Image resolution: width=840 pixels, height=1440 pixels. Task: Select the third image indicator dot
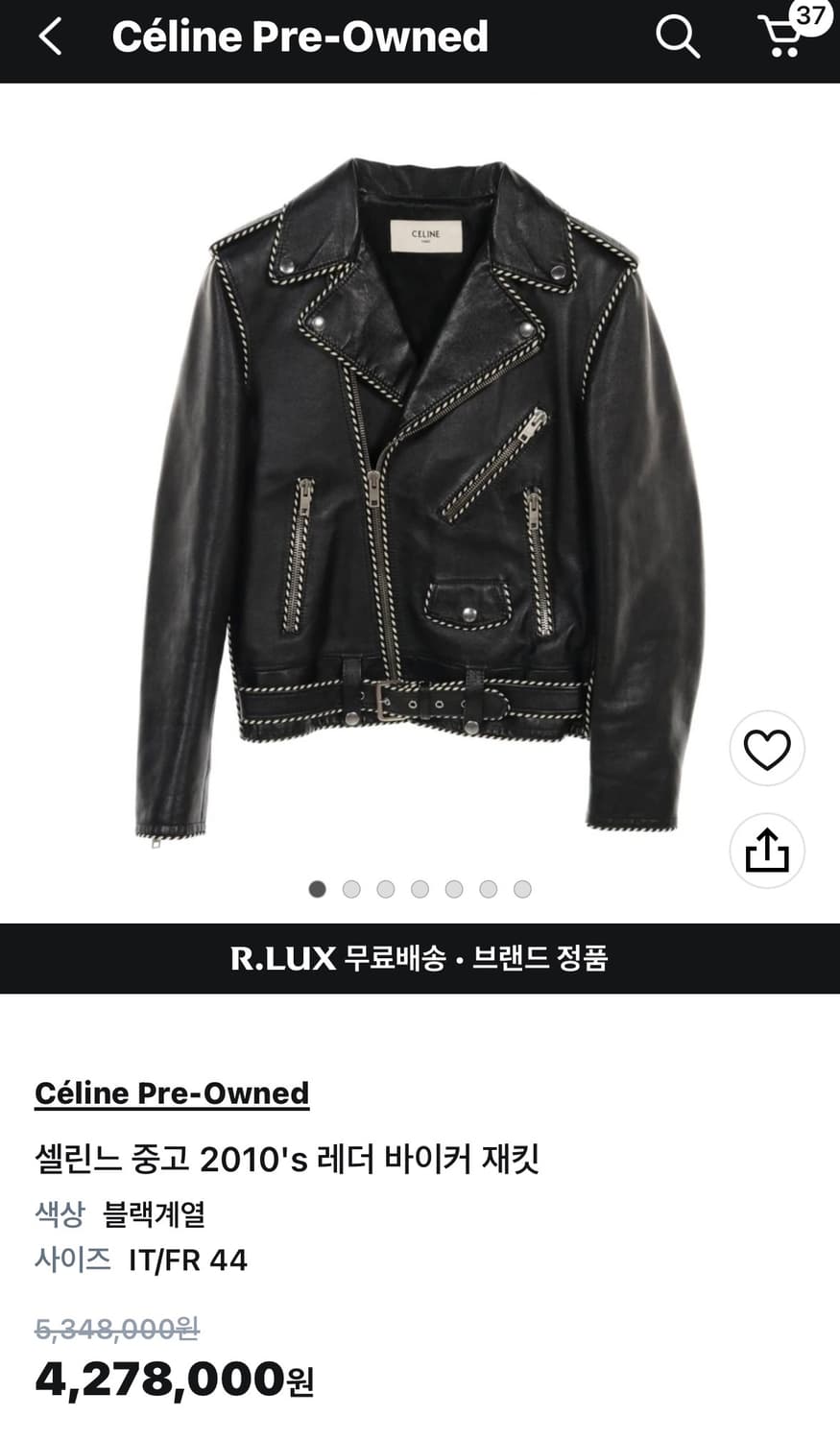386,890
